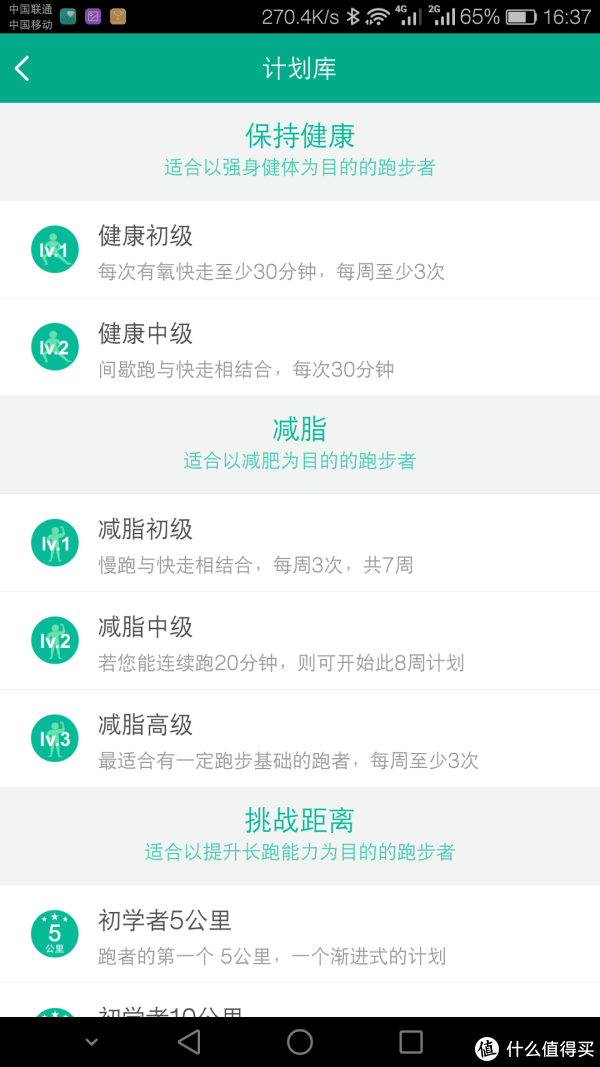Tap the system home button
This screenshot has height=1067, width=600.
[x=300, y=1042]
